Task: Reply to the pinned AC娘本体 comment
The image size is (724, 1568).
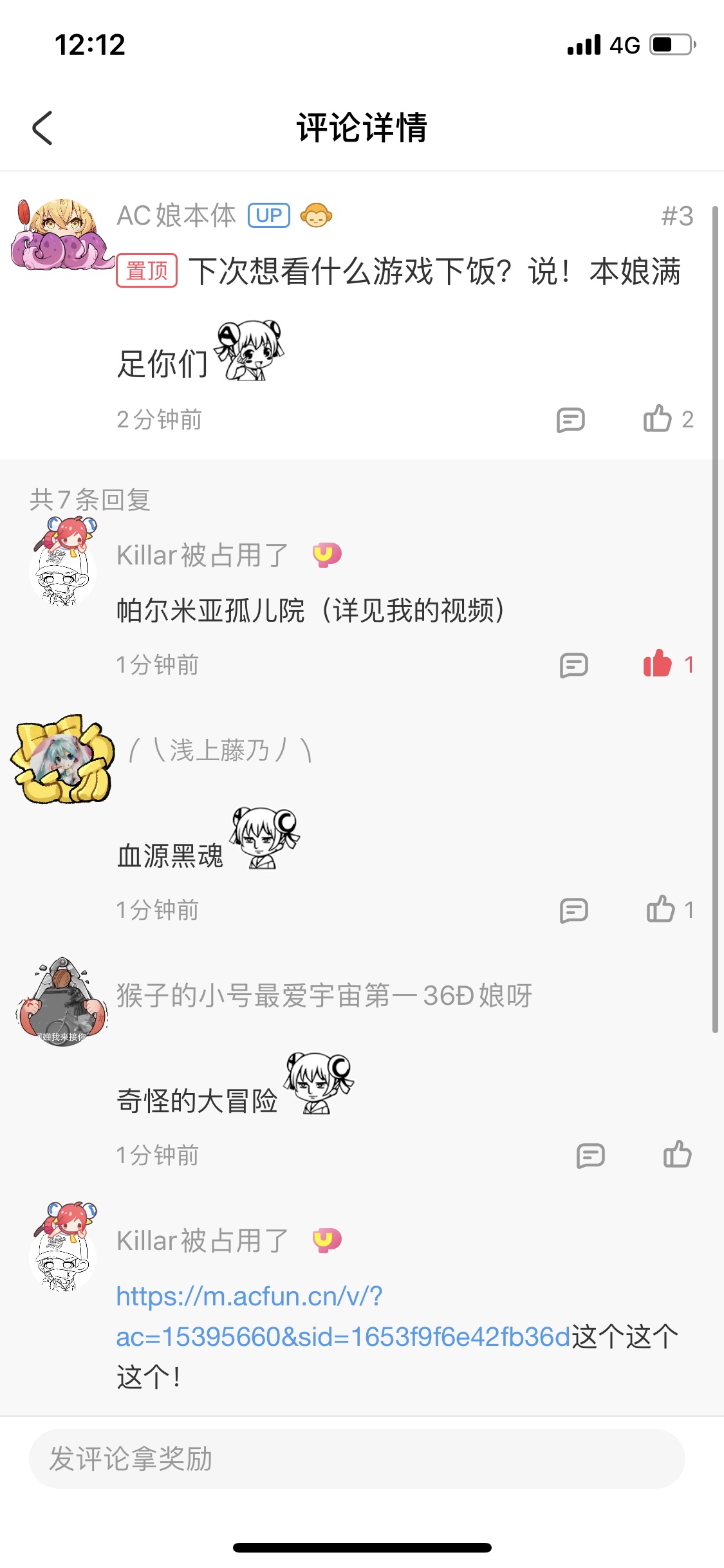Action: point(570,420)
